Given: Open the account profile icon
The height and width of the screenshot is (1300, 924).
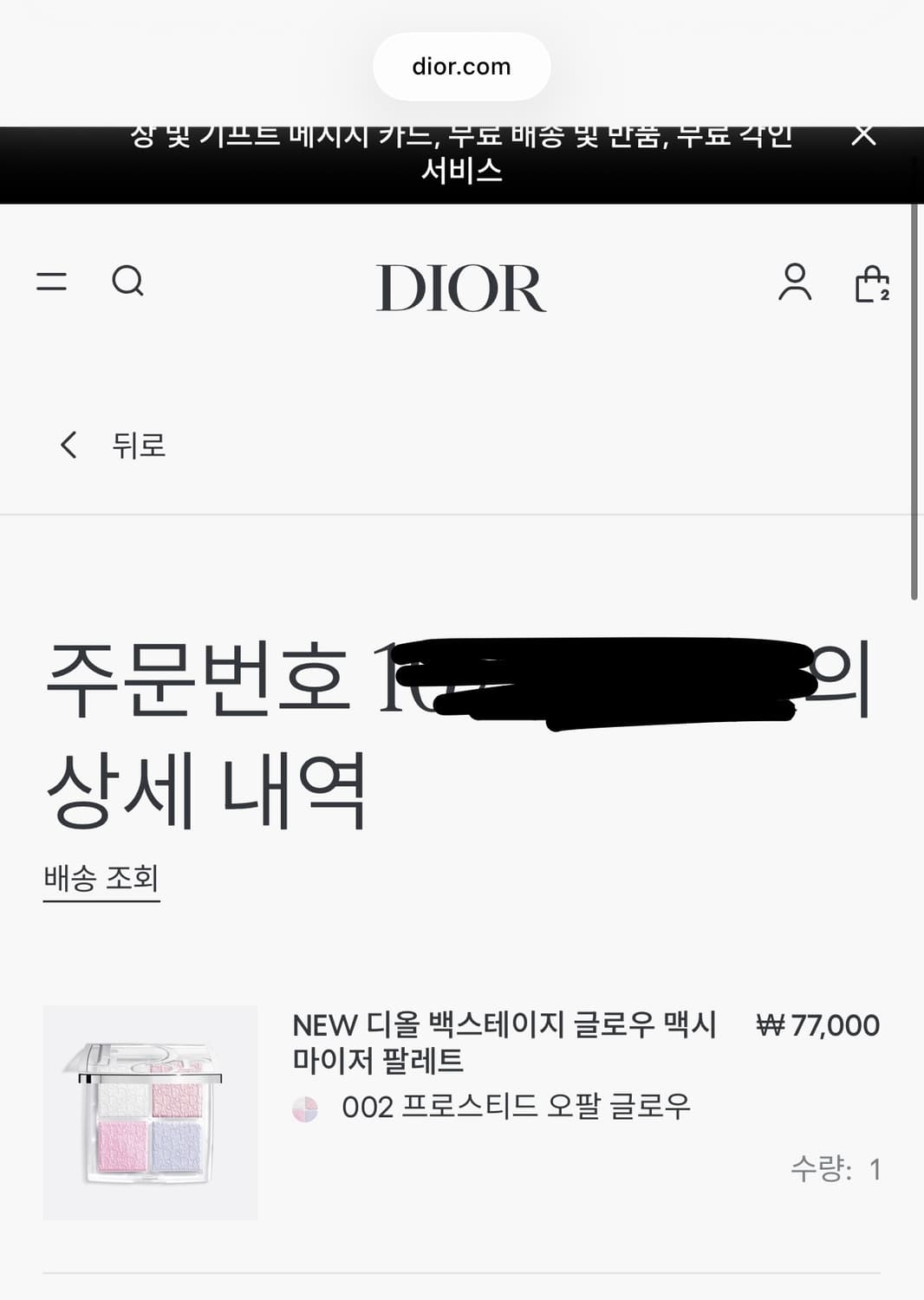Looking at the screenshot, I should [x=797, y=281].
